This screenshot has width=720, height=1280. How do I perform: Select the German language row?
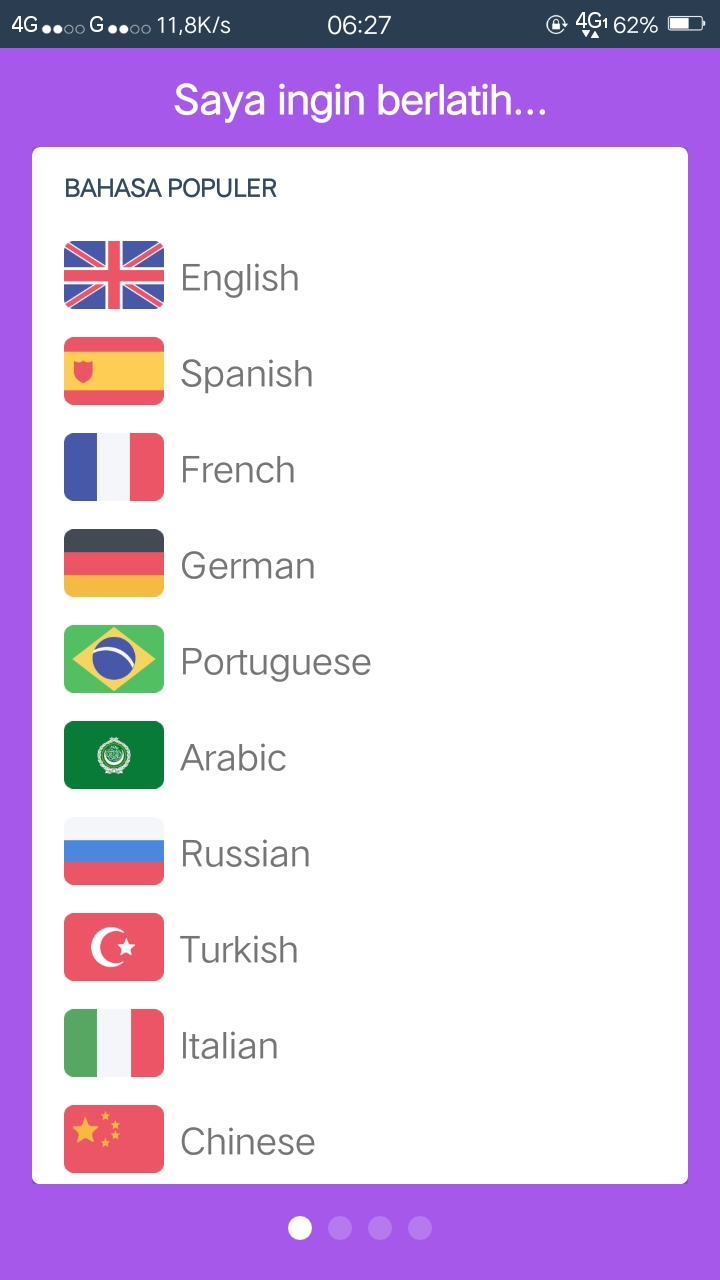point(247,565)
